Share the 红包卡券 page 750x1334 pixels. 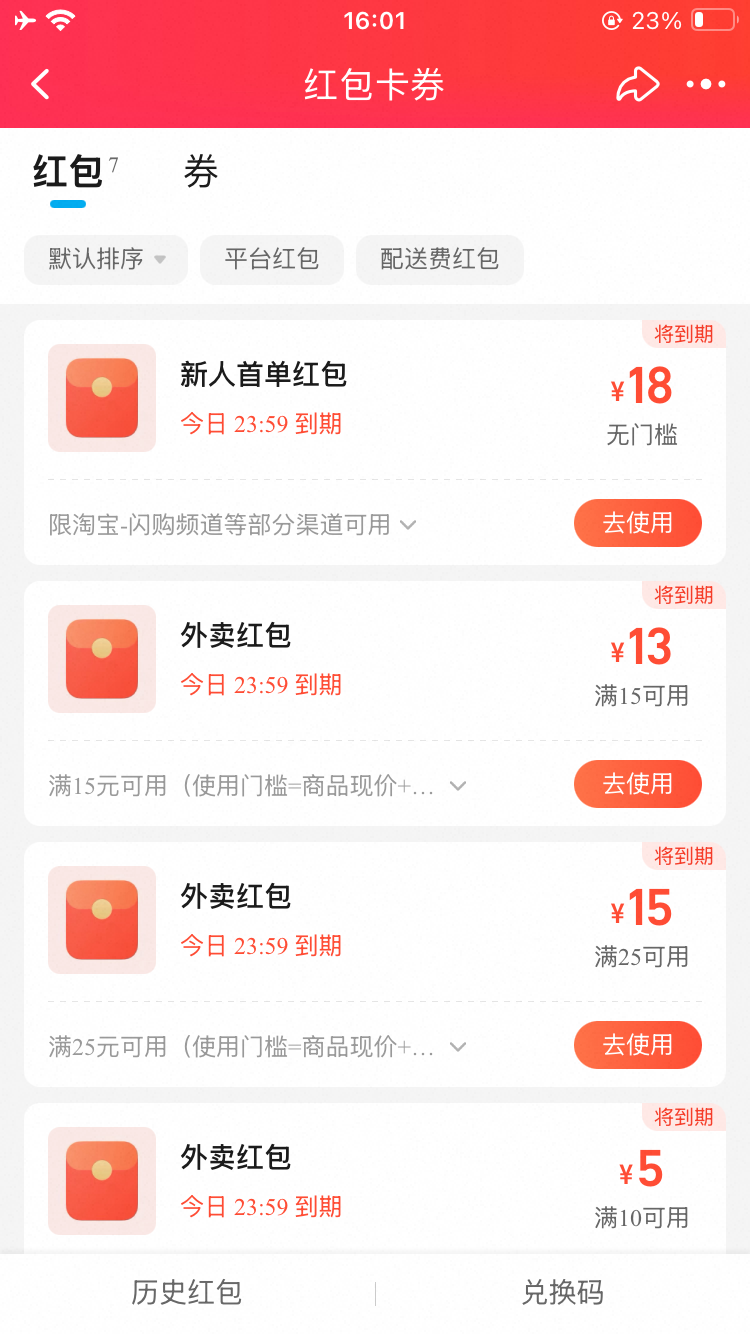coord(637,85)
